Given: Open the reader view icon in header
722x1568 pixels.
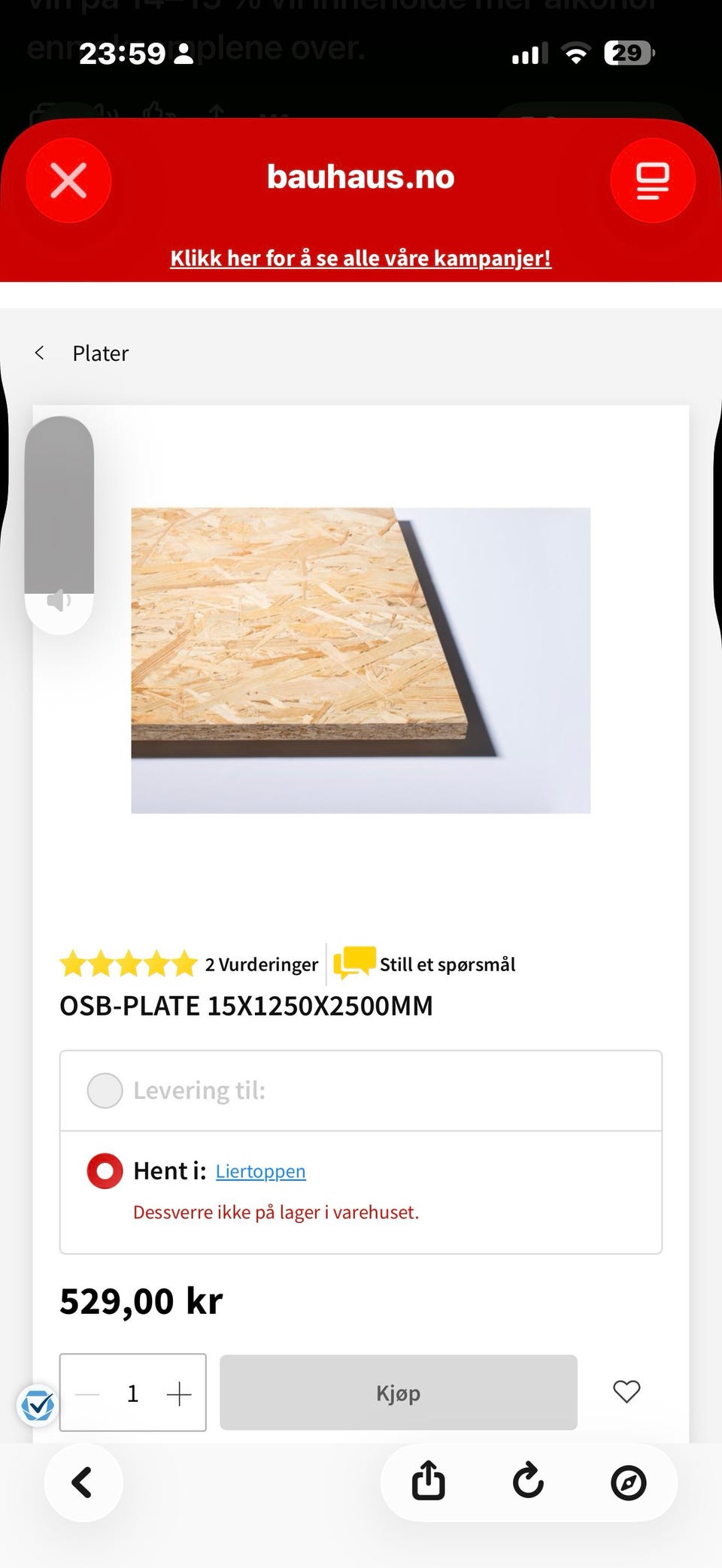Looking at the screenshot, I should click(x=652, y=180).
